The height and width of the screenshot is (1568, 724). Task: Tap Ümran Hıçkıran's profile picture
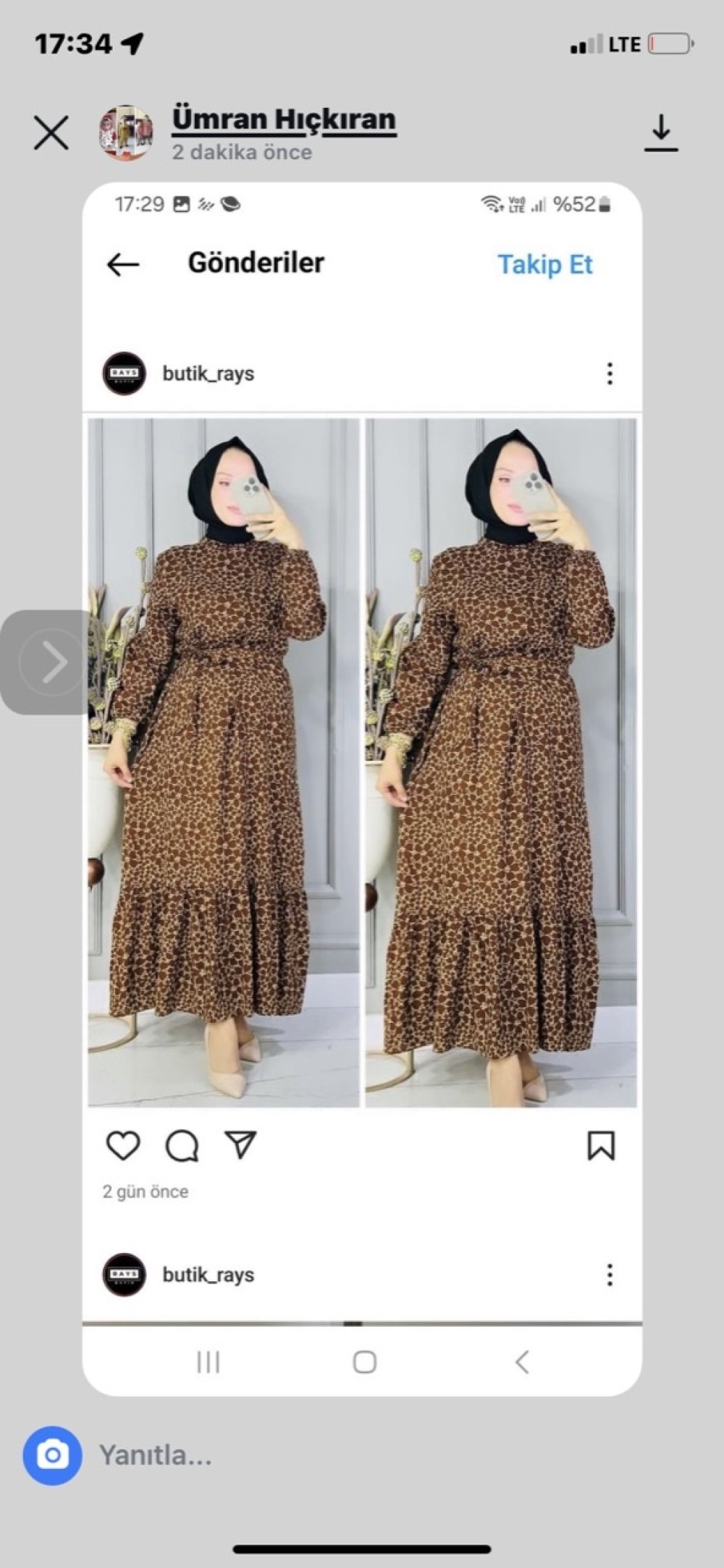pos(126,132)
